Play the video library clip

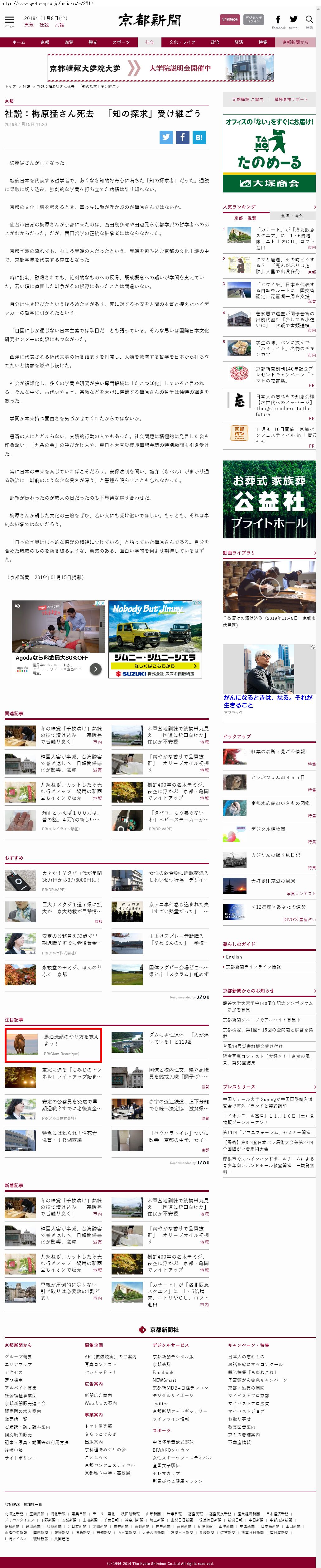(269, 586)
